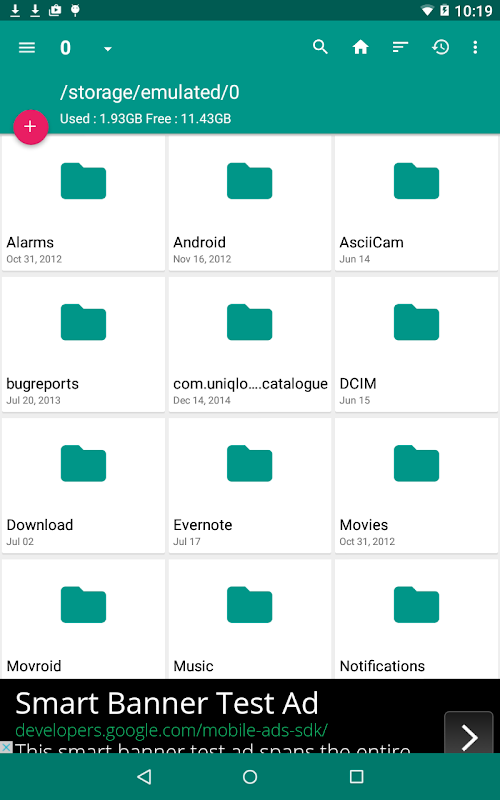Open the overflow menu
Screen dimensions: 500x800
(x=475, y=47)
